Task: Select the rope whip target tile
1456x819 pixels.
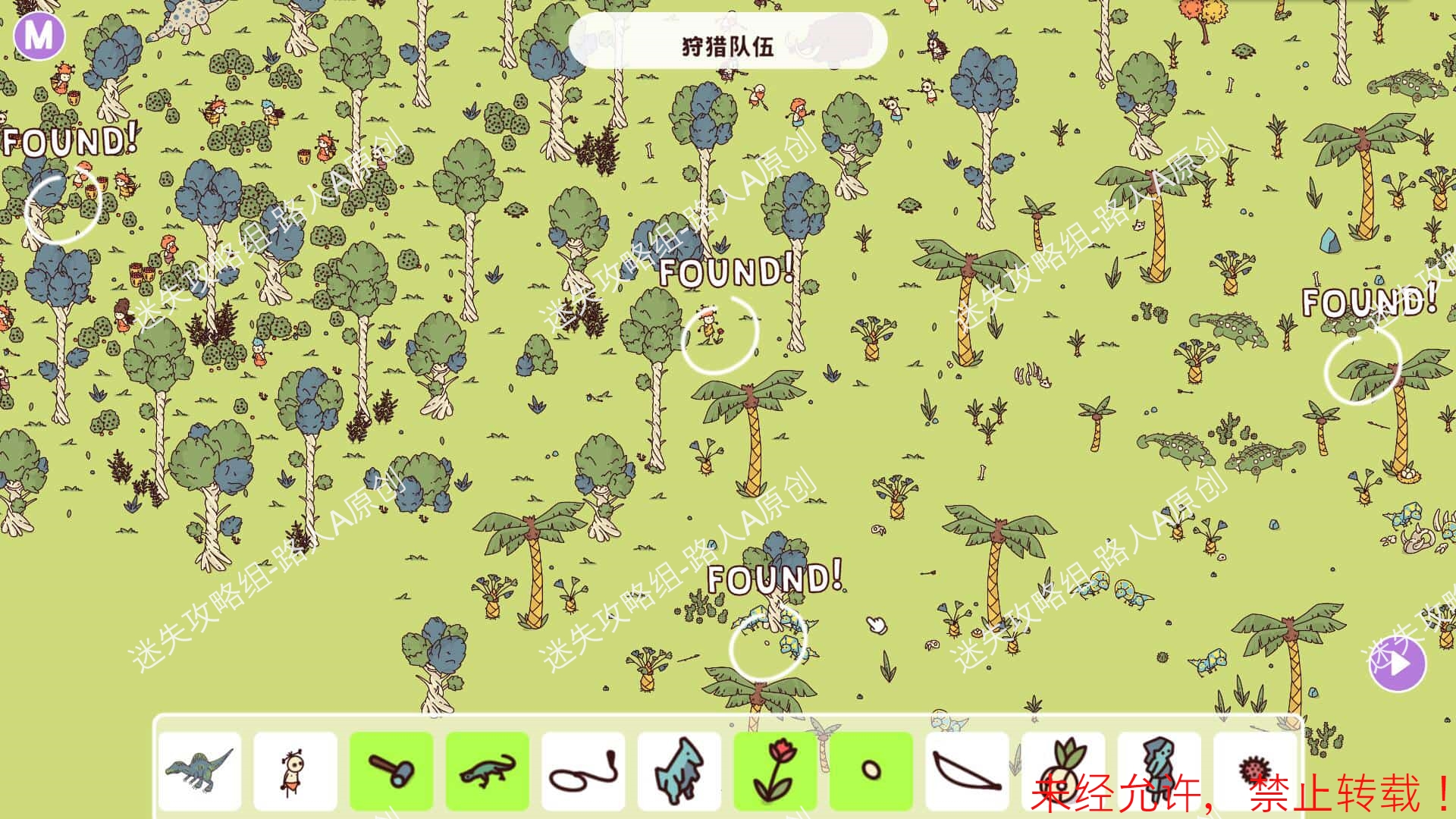Action: [x=583, y=771]
